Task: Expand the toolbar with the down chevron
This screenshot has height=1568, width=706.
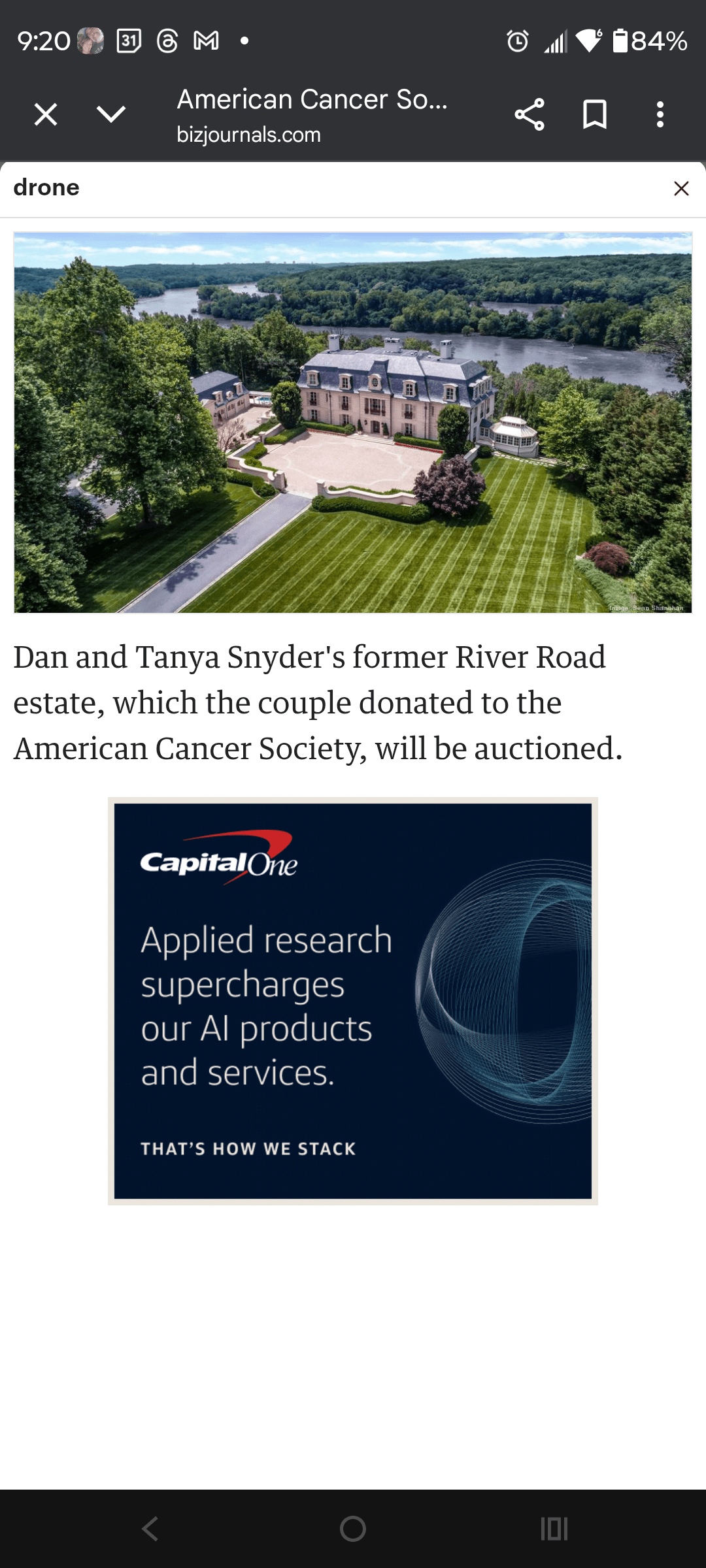Action: coord(110,114)
